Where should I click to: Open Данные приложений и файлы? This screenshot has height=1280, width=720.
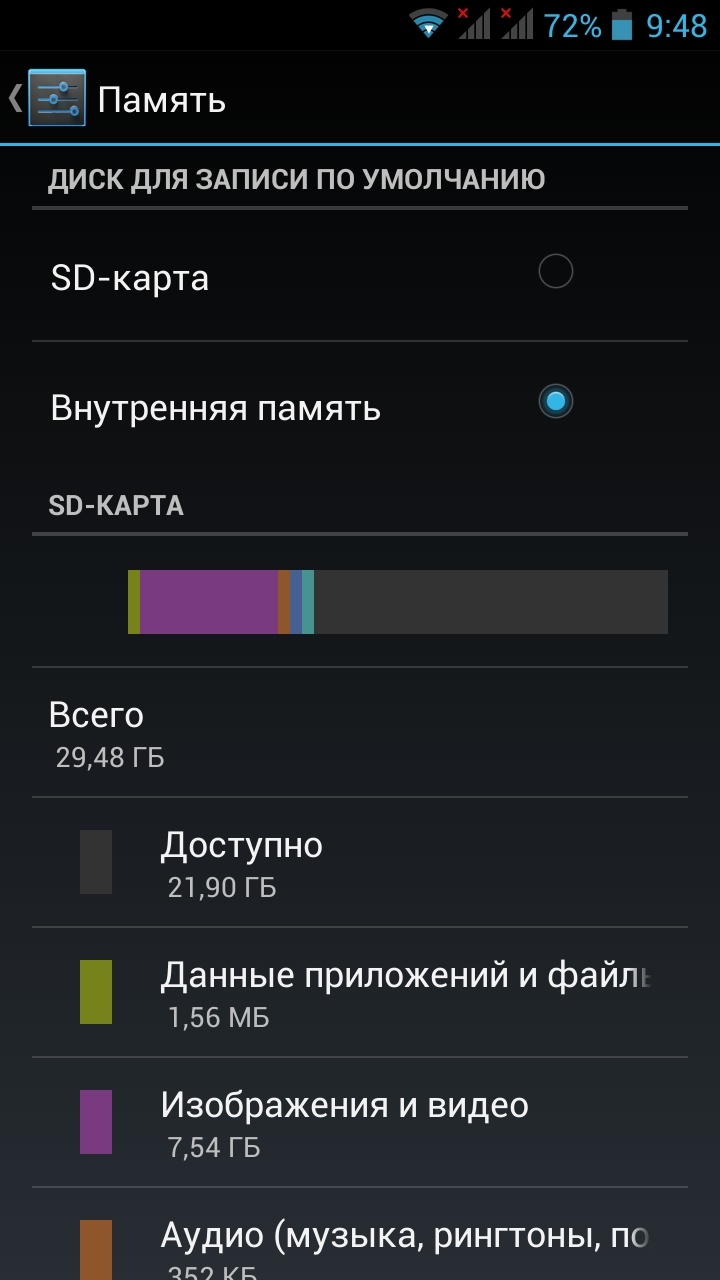click(x=360, y=992)
